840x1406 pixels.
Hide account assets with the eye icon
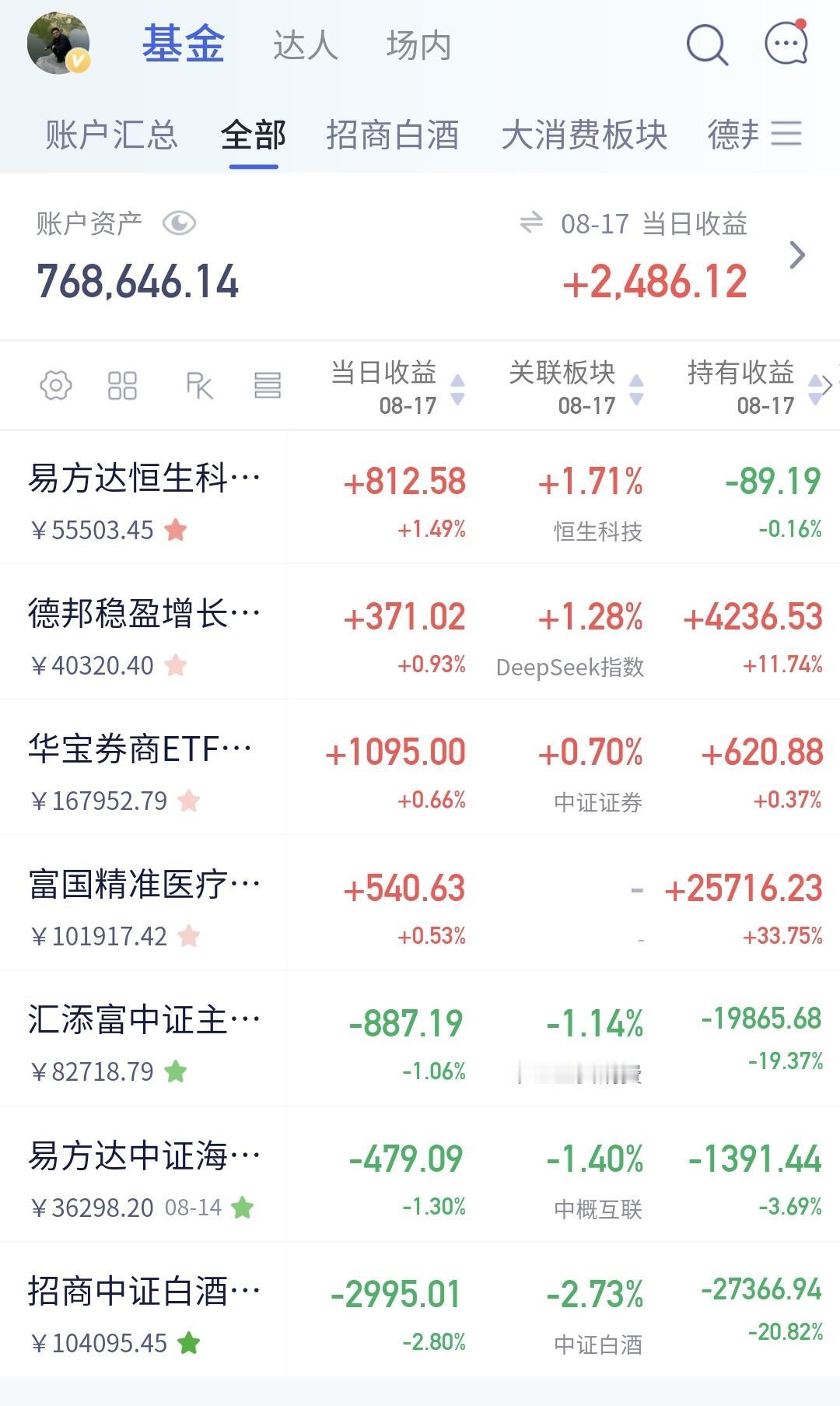click(179, 224)
